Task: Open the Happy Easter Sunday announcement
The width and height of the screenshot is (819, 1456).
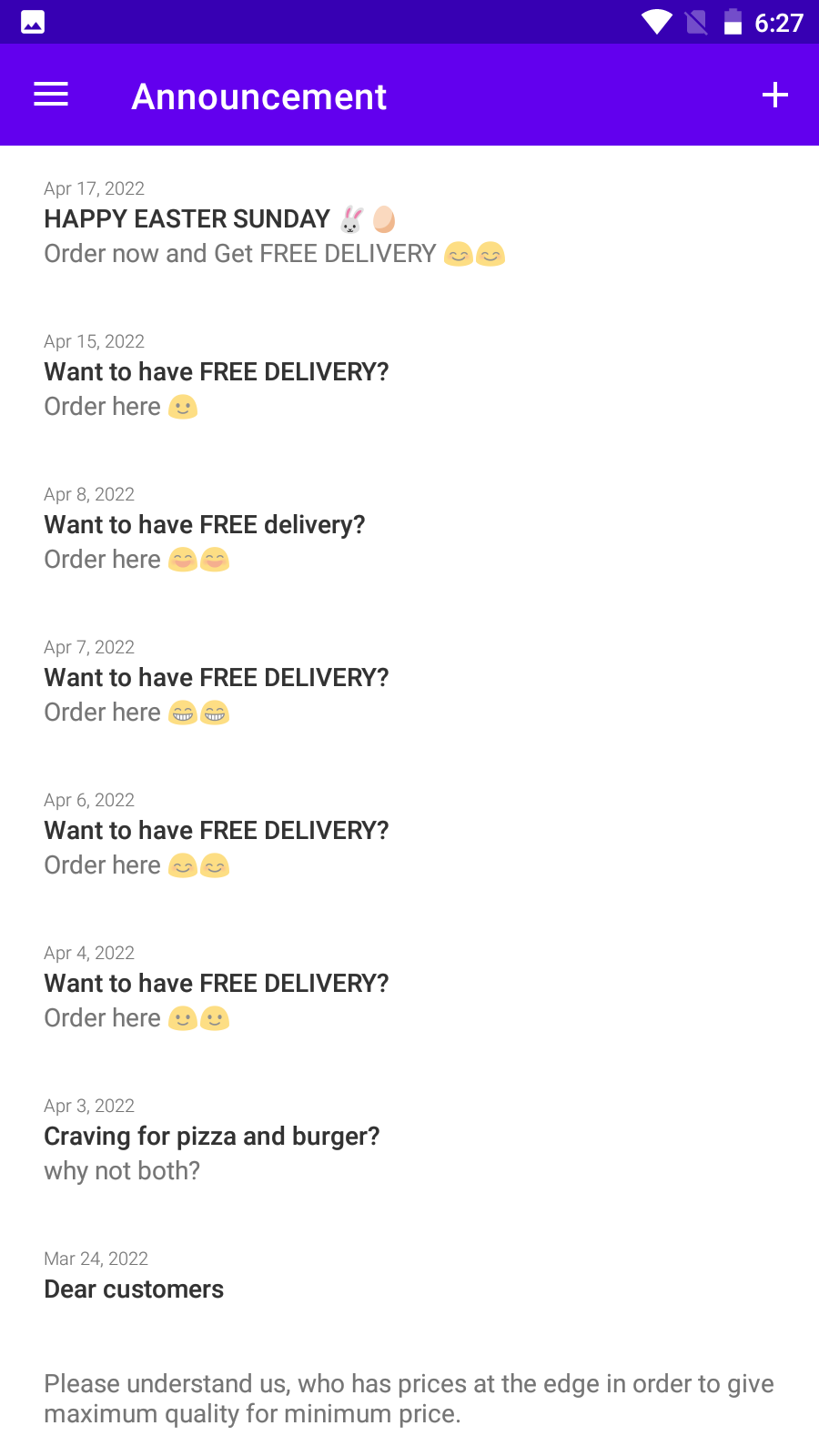Action: (x=273, y=221)
